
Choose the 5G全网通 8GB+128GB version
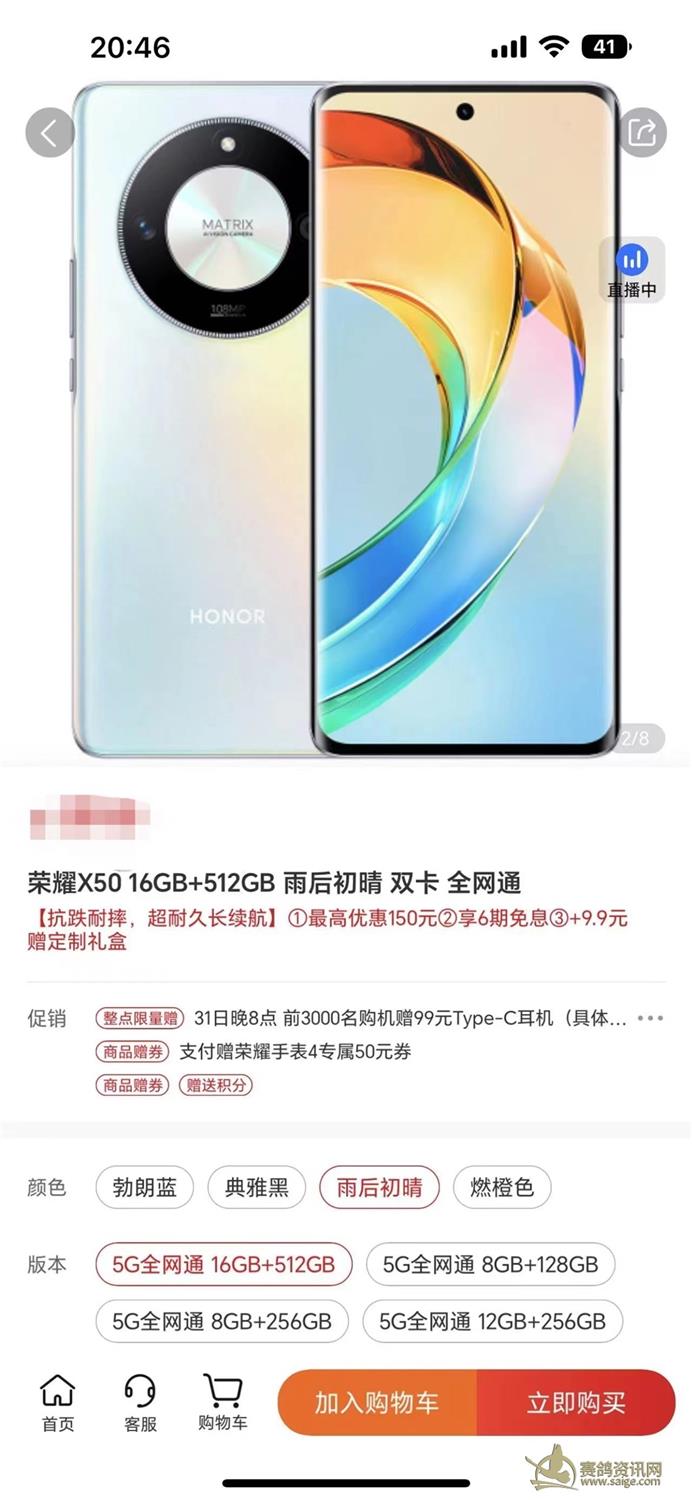(490, 1265)
